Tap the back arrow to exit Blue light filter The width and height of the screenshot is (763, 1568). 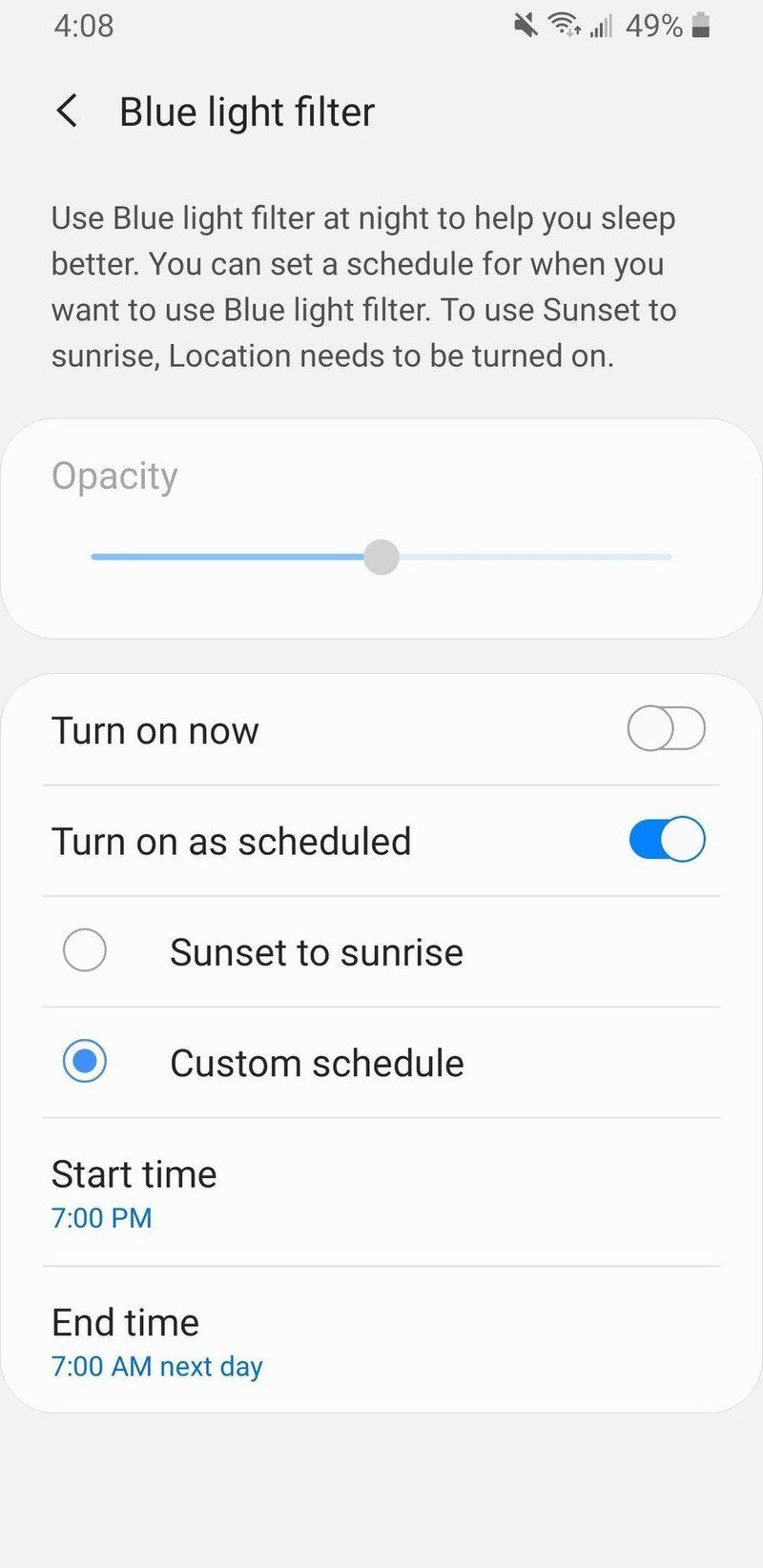(x=67, y=112)
